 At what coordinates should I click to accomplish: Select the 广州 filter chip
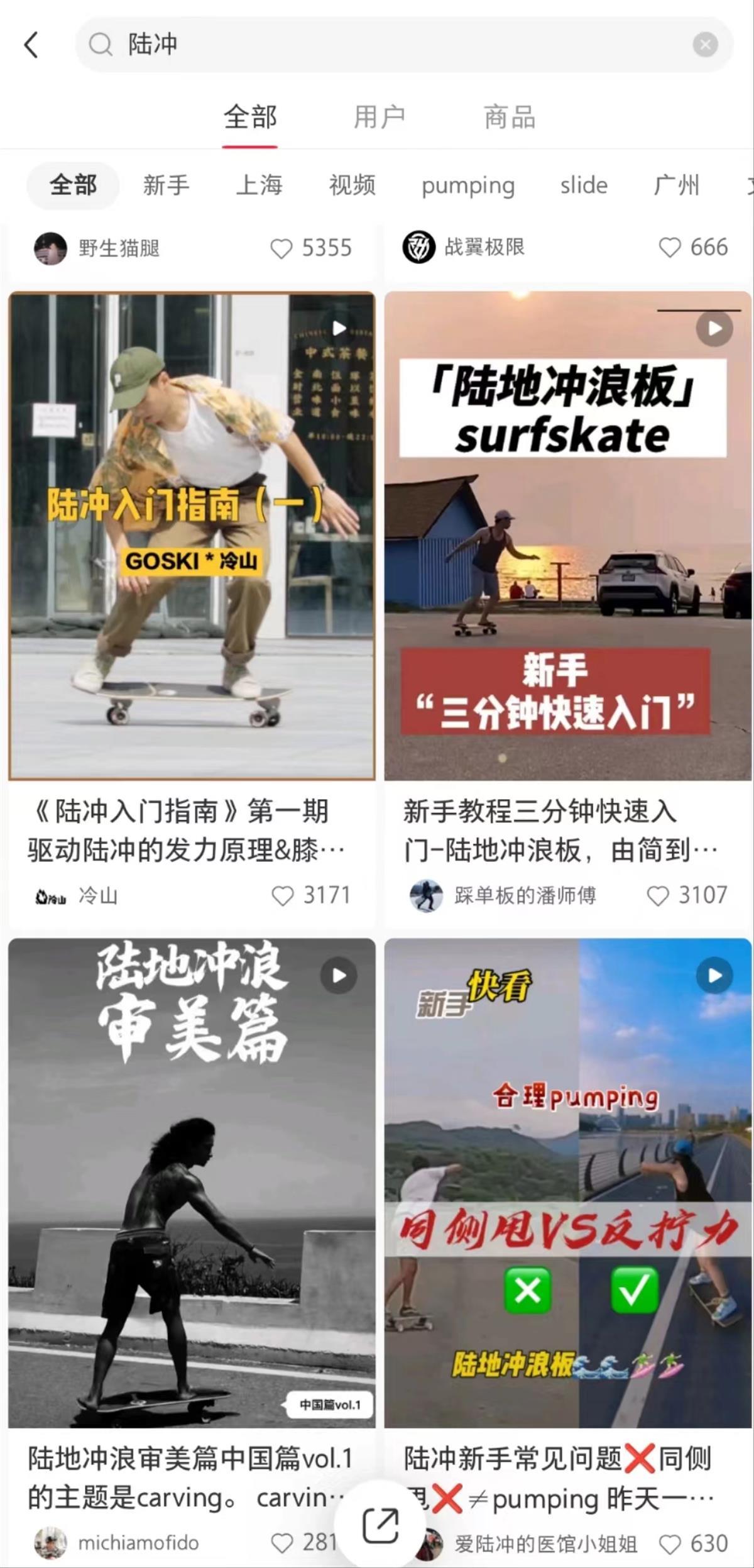[x=676, y=185]
